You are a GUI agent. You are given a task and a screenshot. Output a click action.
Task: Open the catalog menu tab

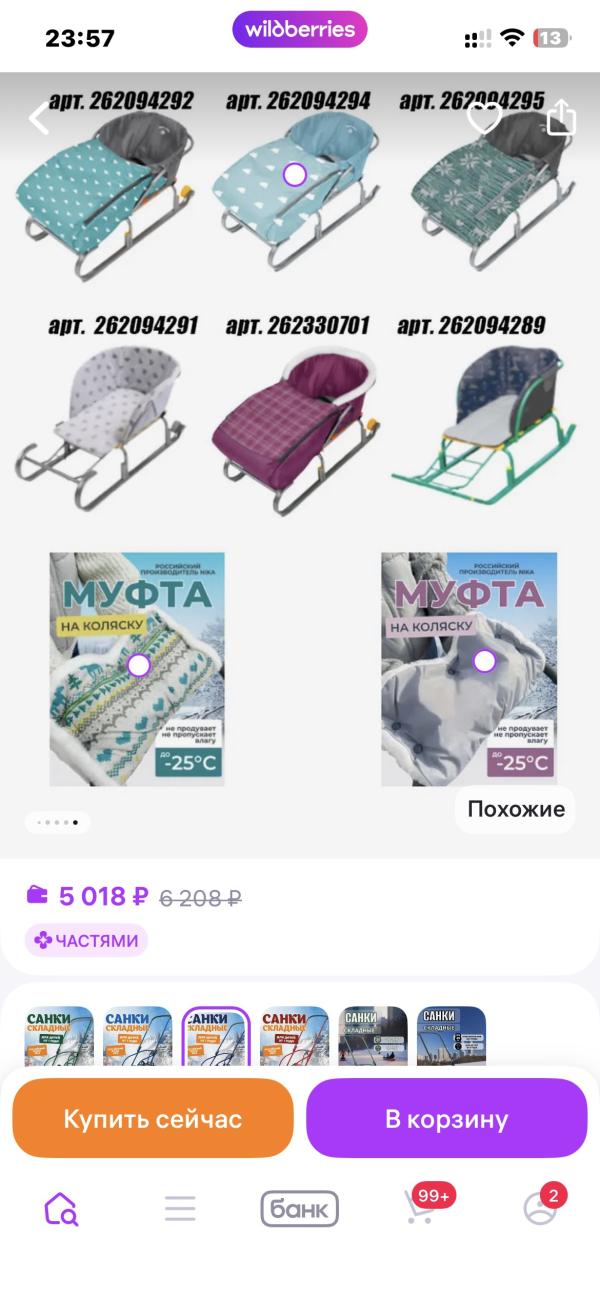(x=180, y=1208)
